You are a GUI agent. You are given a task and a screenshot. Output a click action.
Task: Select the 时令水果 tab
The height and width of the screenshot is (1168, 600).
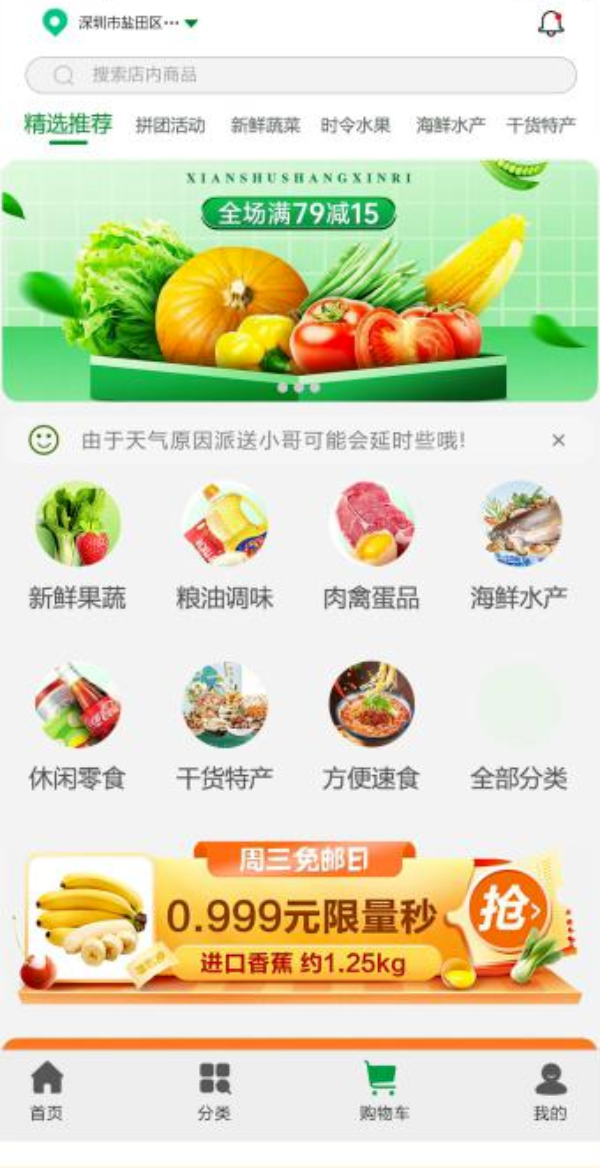click(x=355, y=126)
